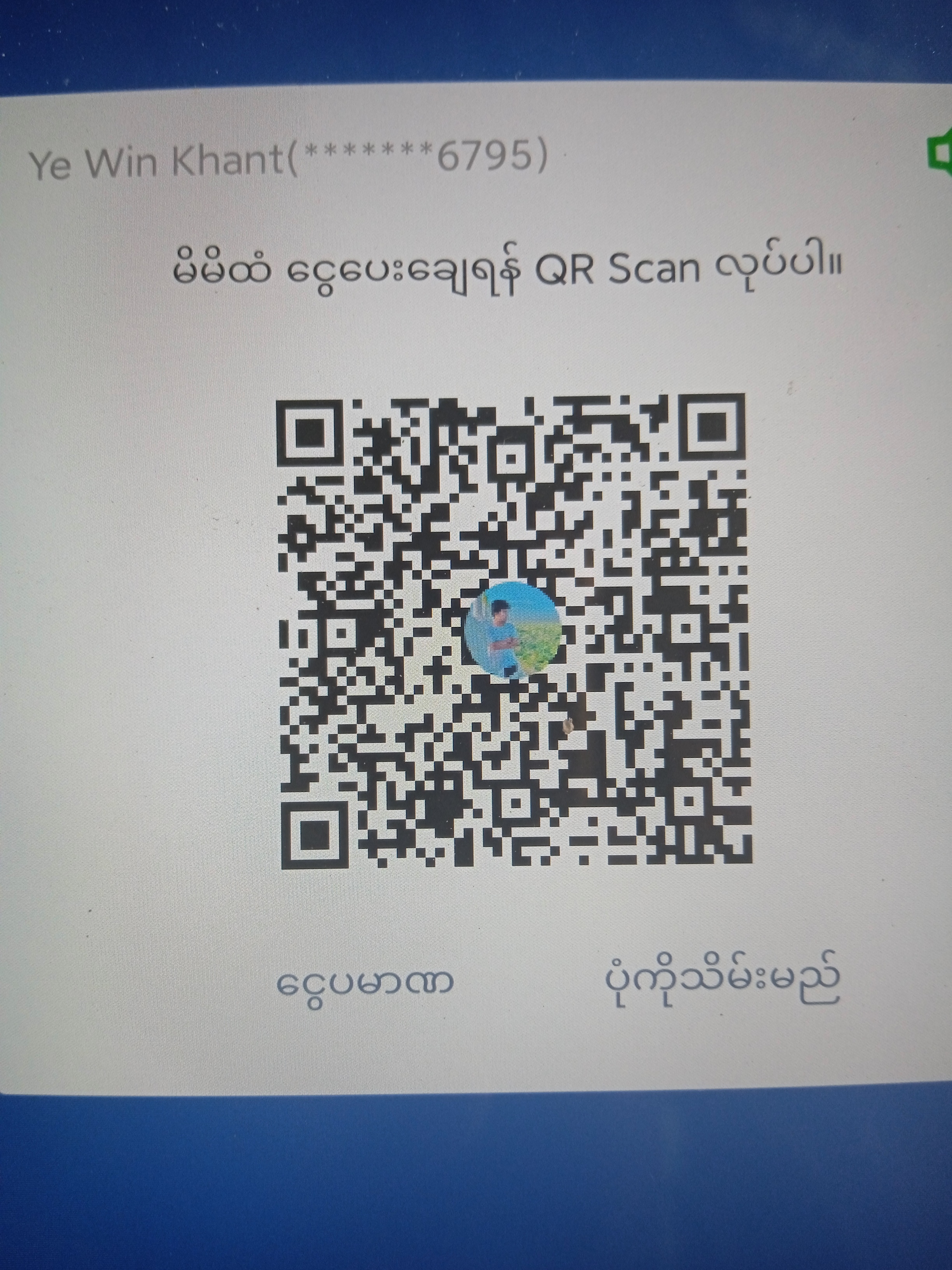Screen dimensions: 952x1270
Task: Set amount via ငွေပမာဏ link
Action: (x=365, y=984)
